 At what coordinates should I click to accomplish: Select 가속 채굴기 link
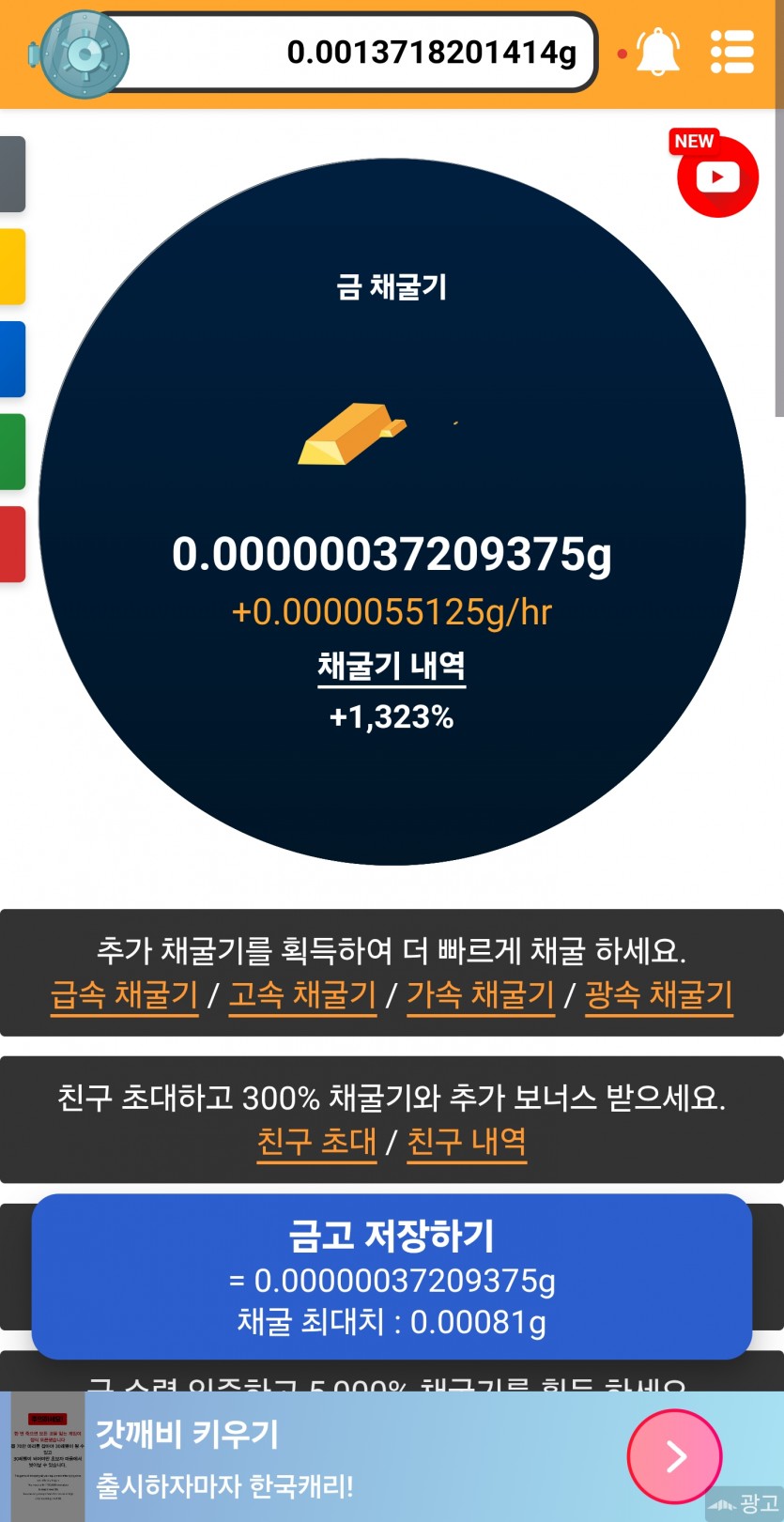pyautogui.click(x=481, y=994)
